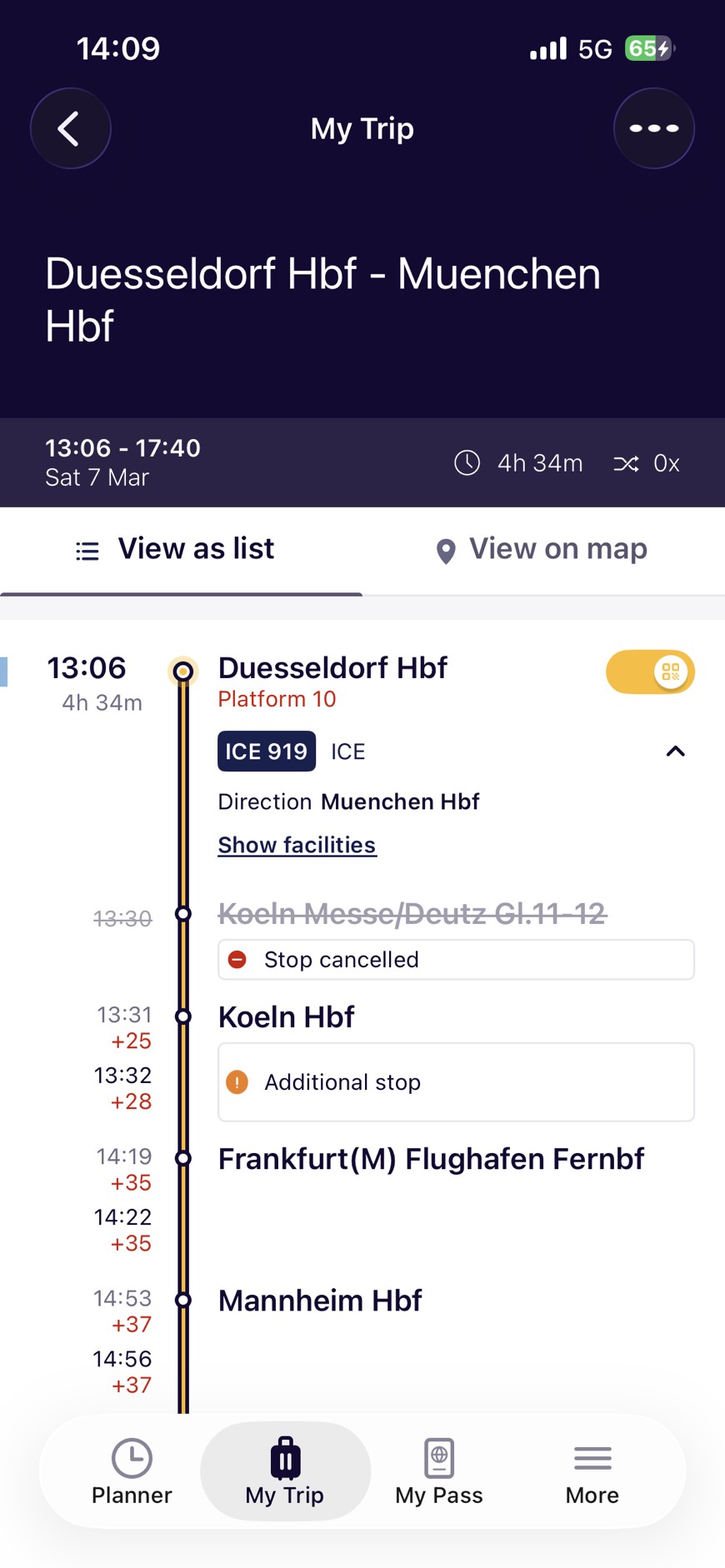Open the More menu tab
Image resolution: width=725 pixels, height=1568 pixels.
tap(592, 1471)
